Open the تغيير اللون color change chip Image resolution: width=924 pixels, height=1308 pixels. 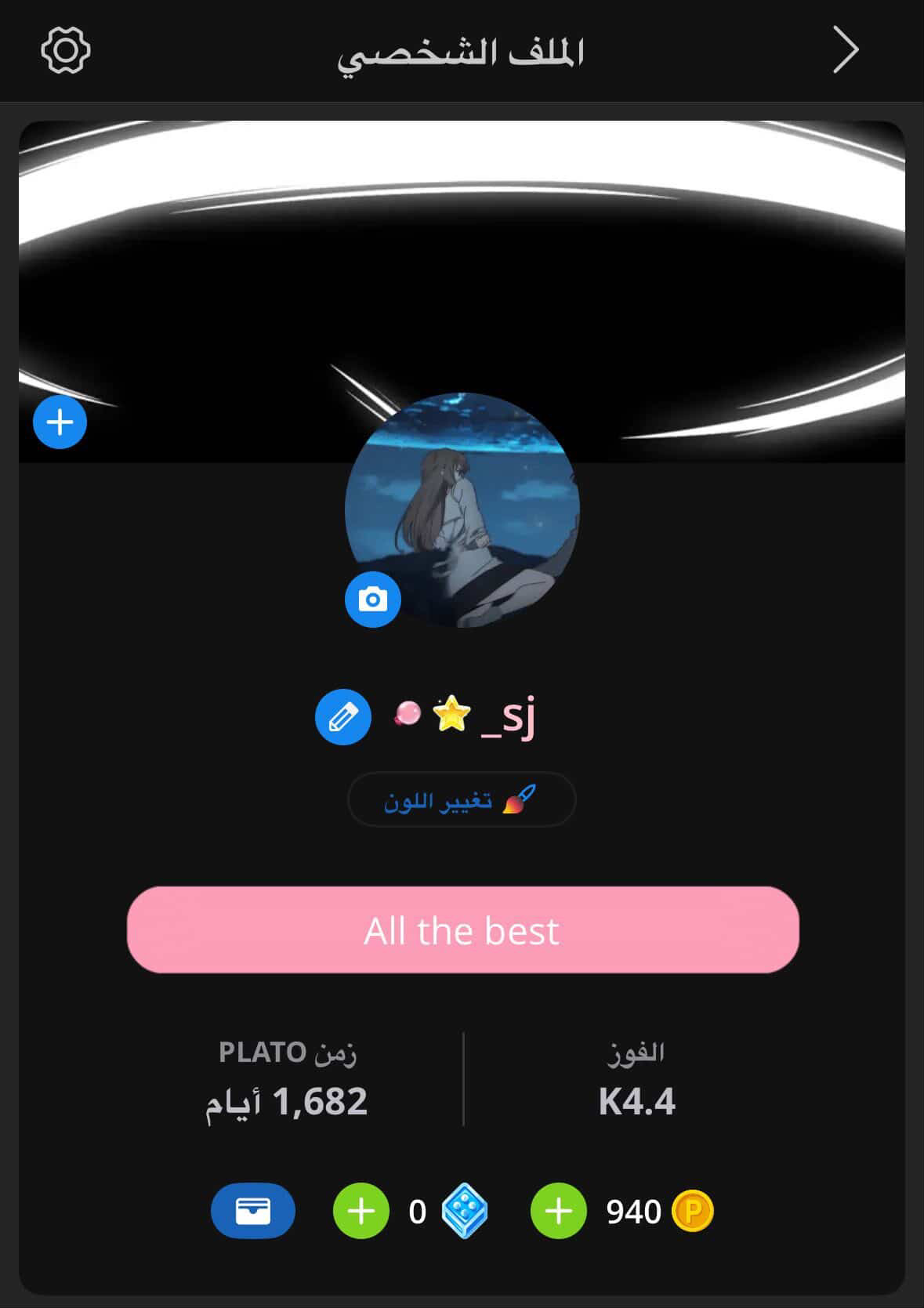(x=462, y=800)
